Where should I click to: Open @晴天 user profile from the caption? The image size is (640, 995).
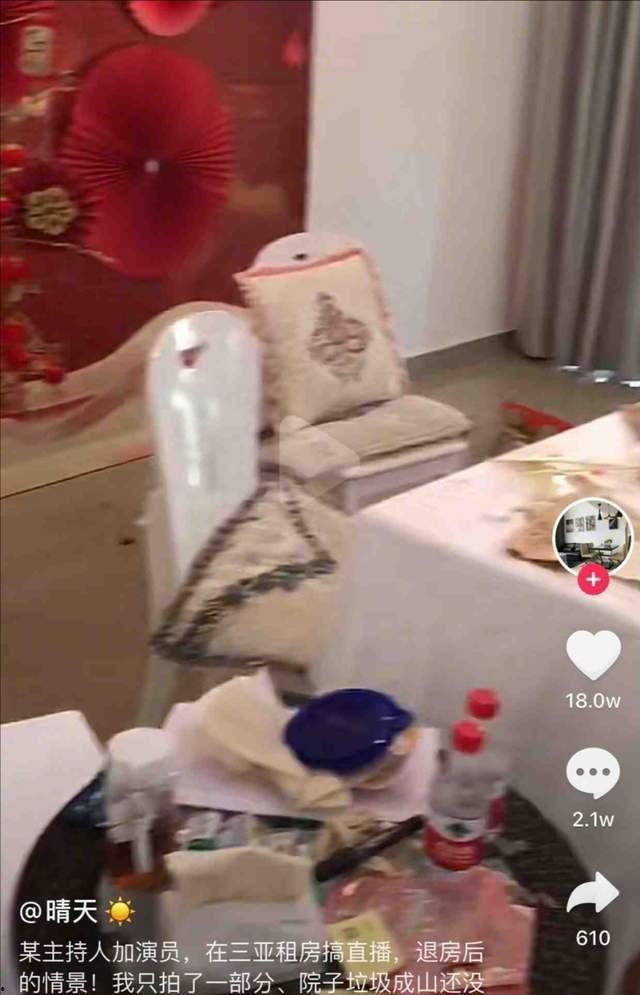click(x=59, y=912)
